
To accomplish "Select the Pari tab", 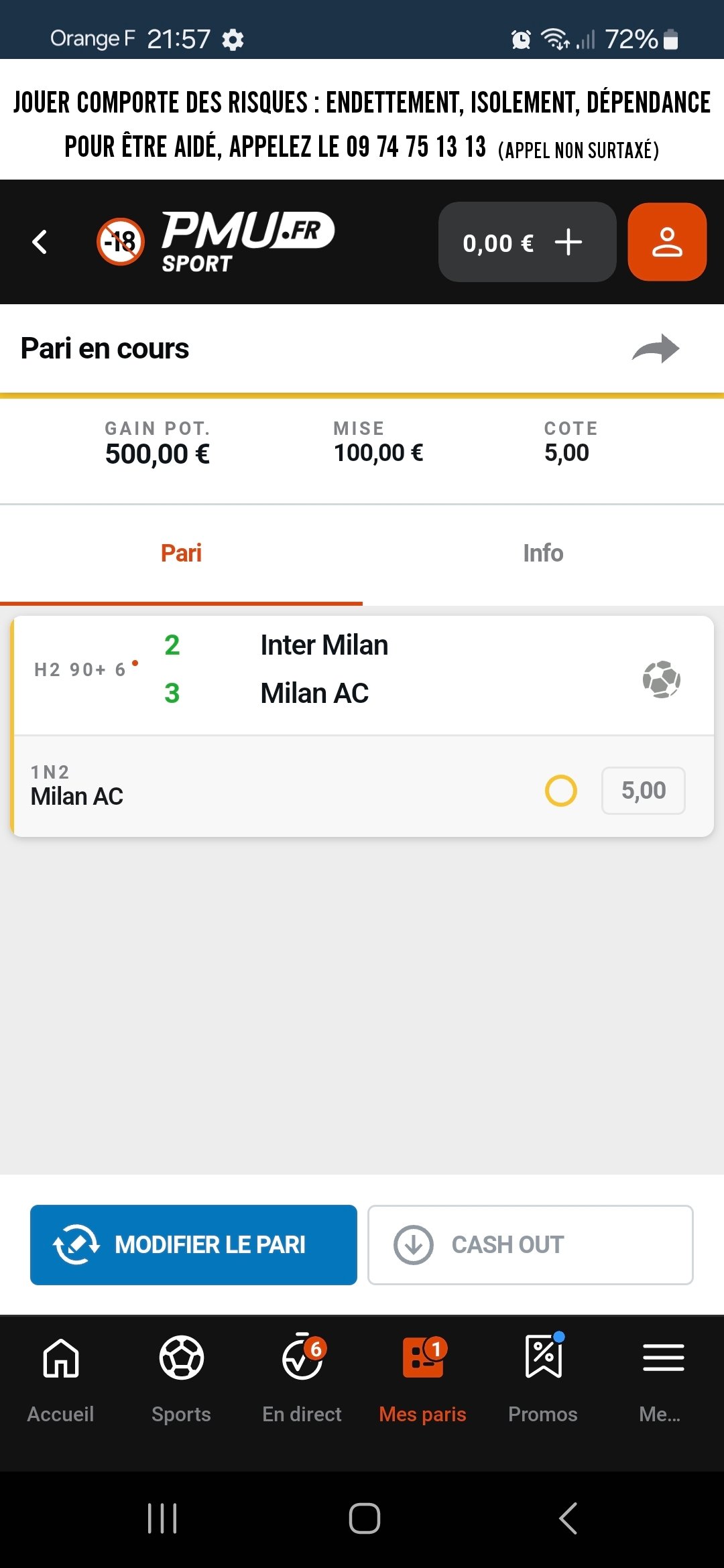I will [x=181, y=553].
